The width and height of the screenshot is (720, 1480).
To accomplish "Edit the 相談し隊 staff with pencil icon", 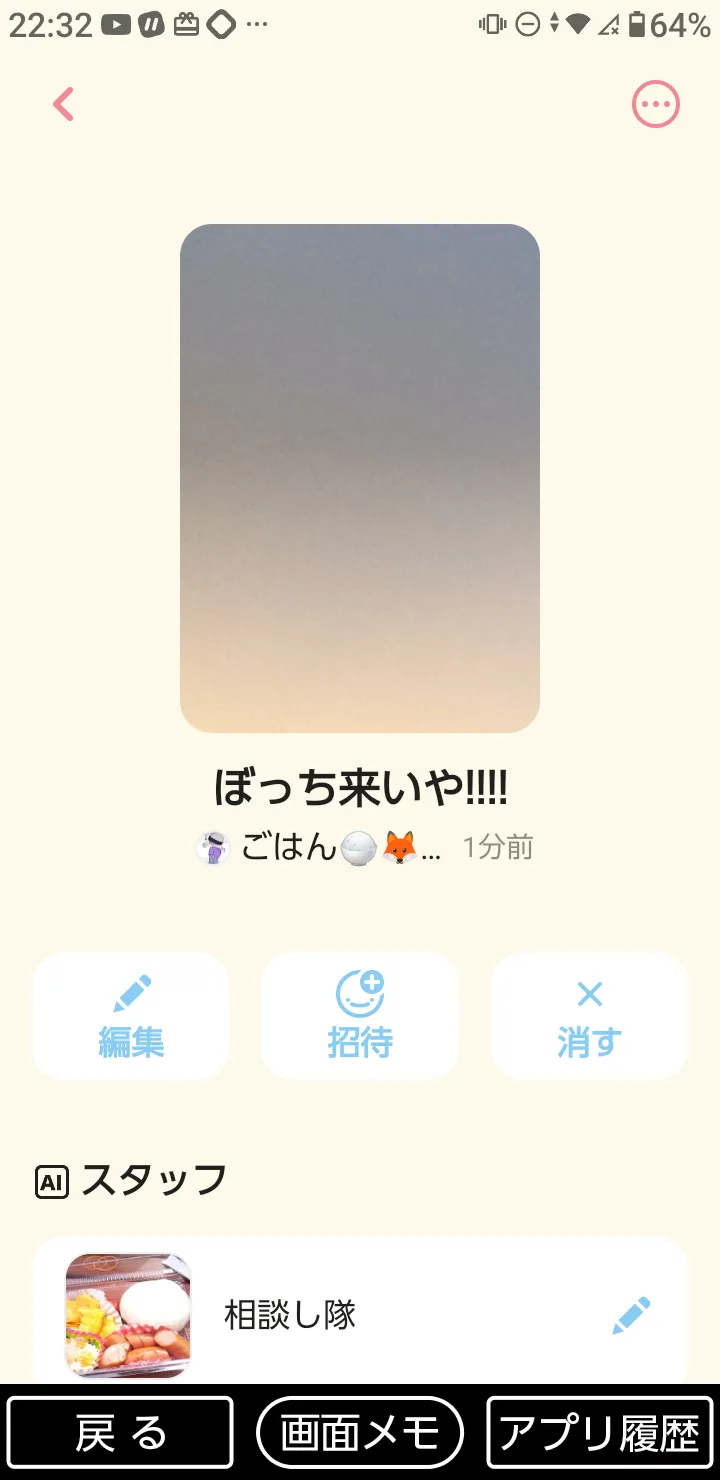I will (631, 1315).
